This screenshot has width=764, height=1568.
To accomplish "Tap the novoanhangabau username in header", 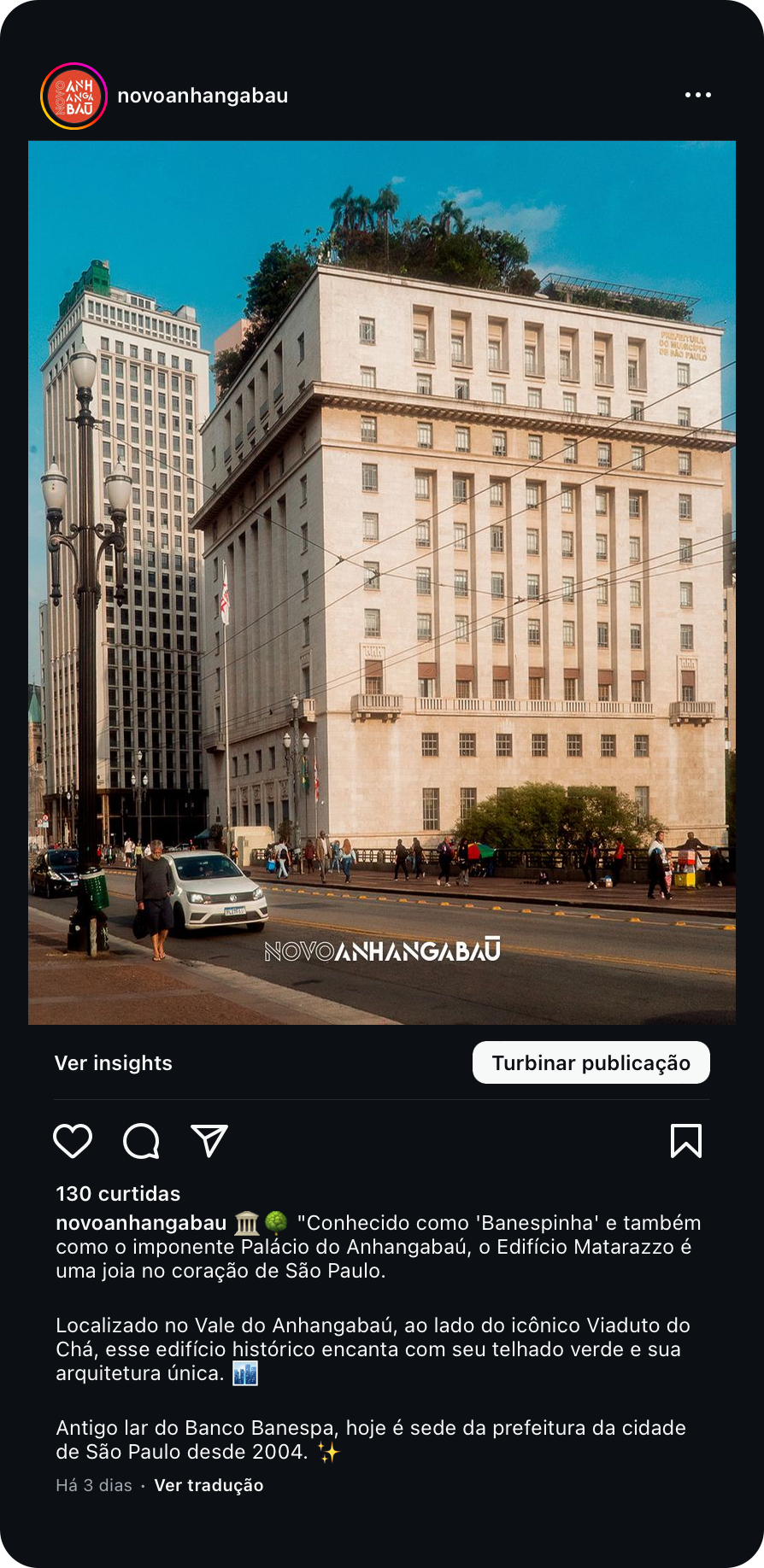I will click(203, 96).
